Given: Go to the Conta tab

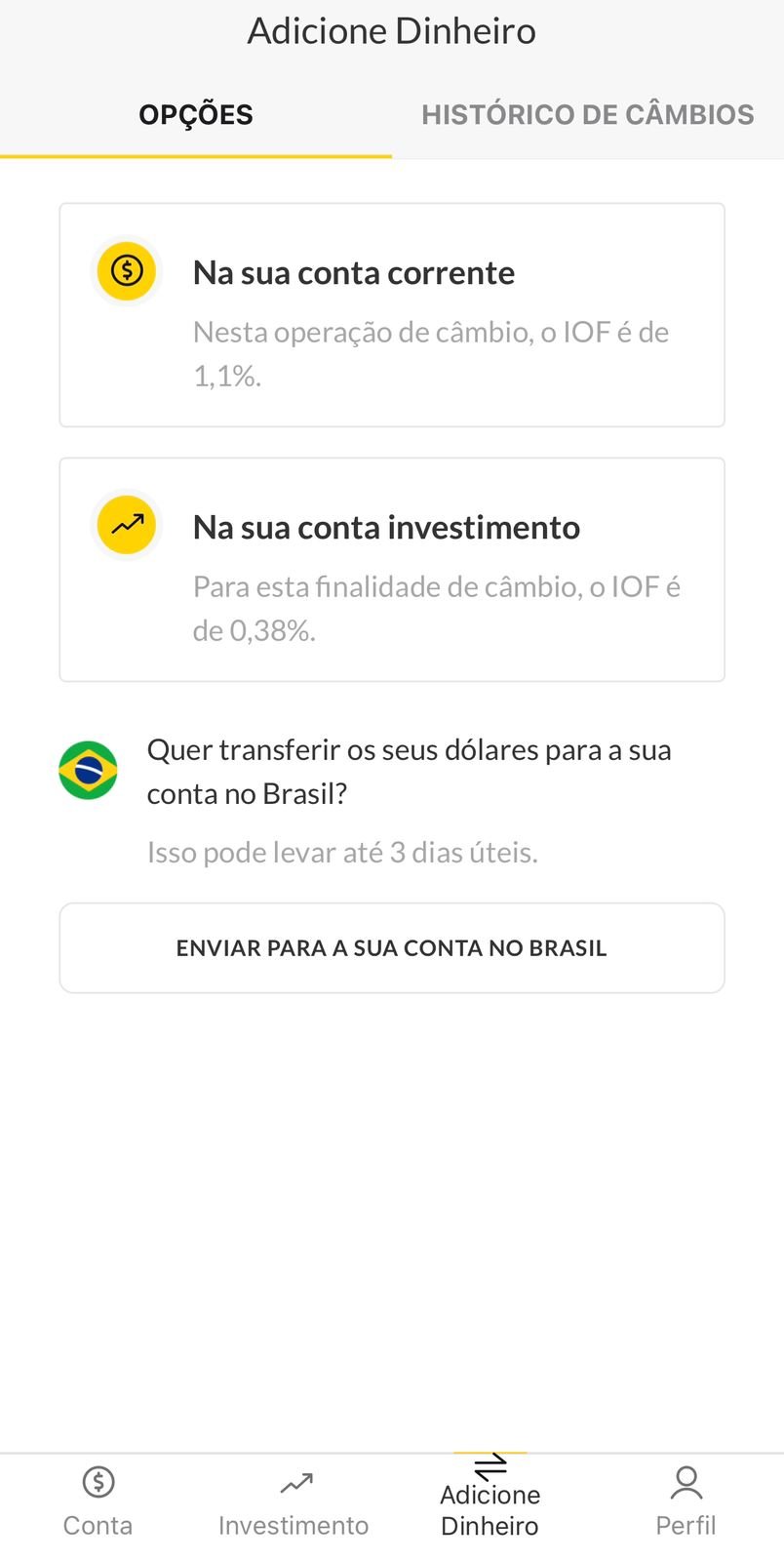Looking at the screenshot, I should (x=98, y=1502).
